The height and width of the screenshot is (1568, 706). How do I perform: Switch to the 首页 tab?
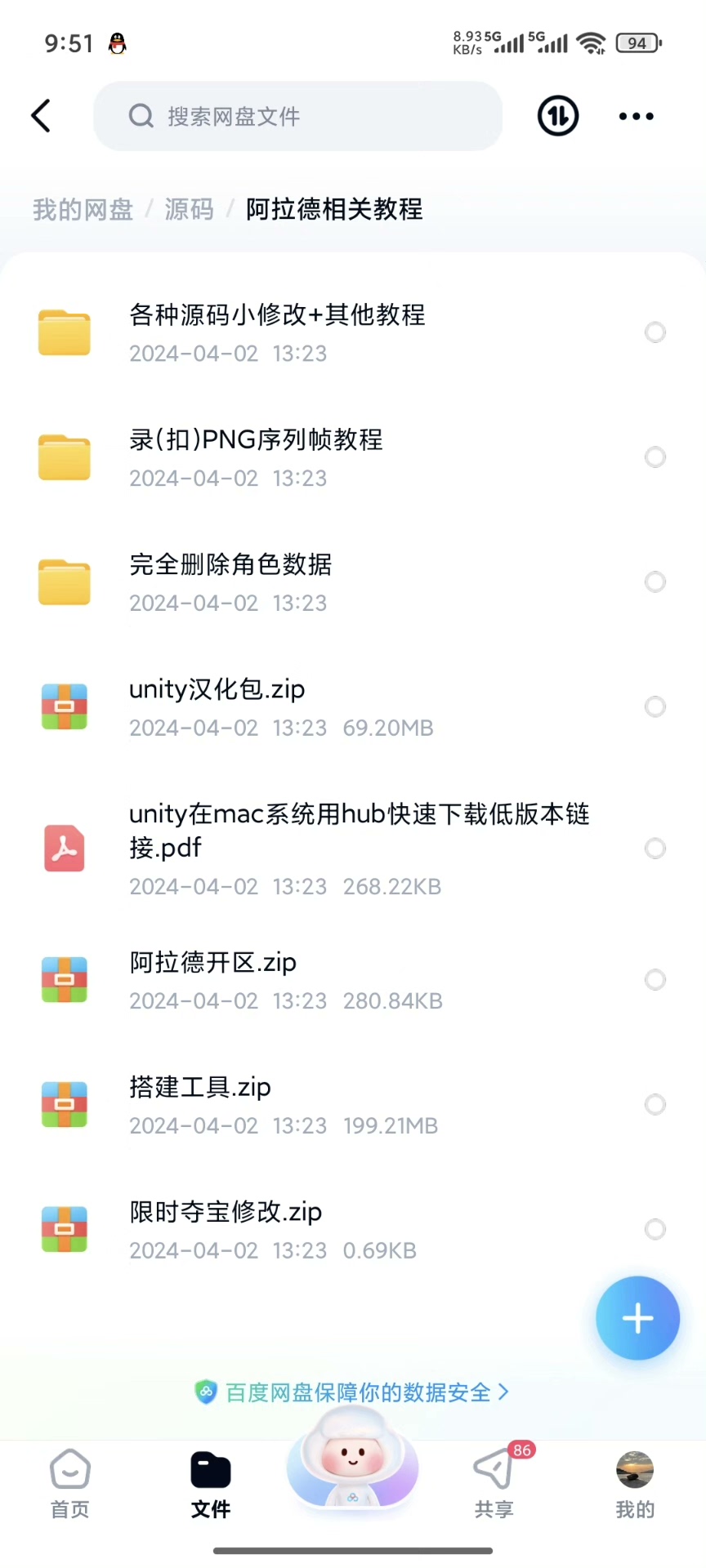coord(70,1484)
